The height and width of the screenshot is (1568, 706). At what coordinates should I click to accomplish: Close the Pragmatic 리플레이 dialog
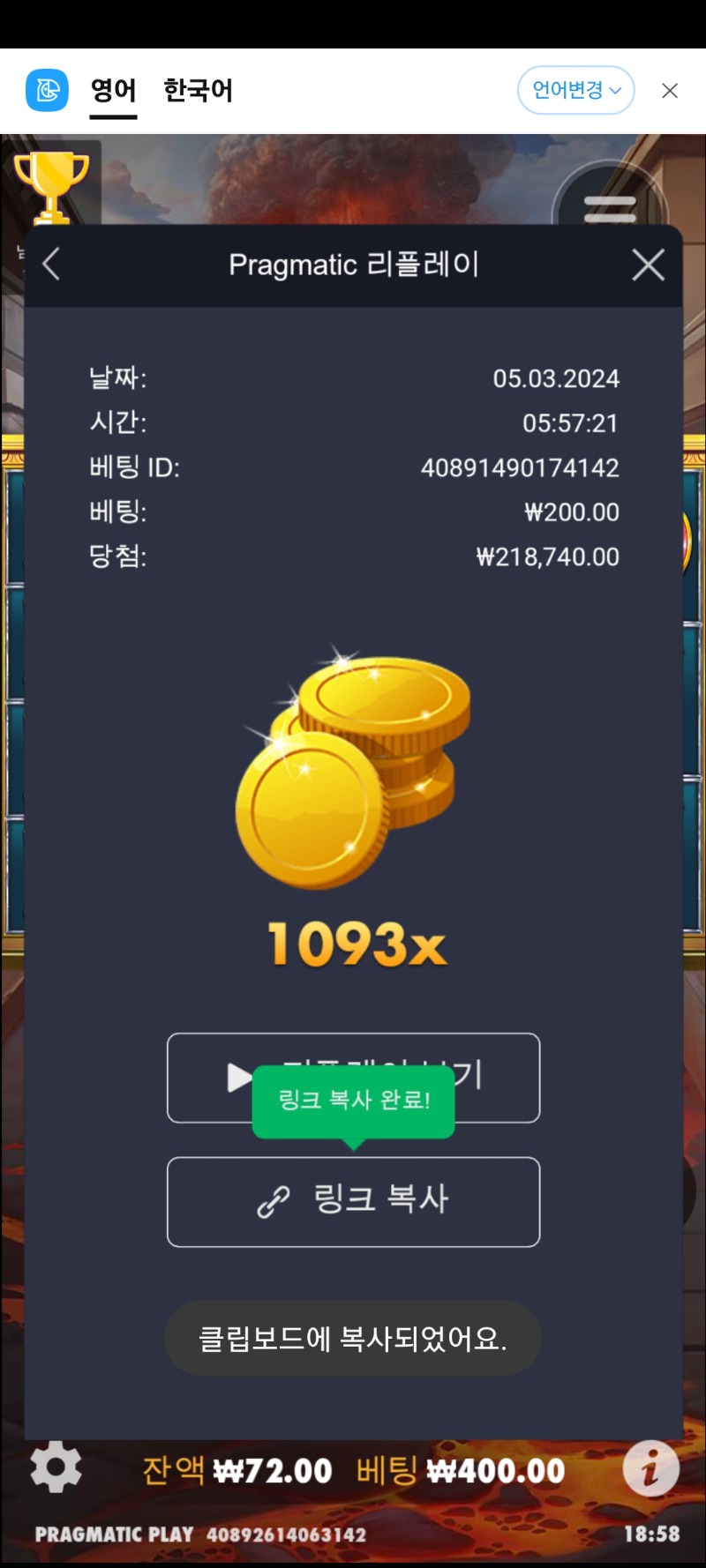pos(649,265)
